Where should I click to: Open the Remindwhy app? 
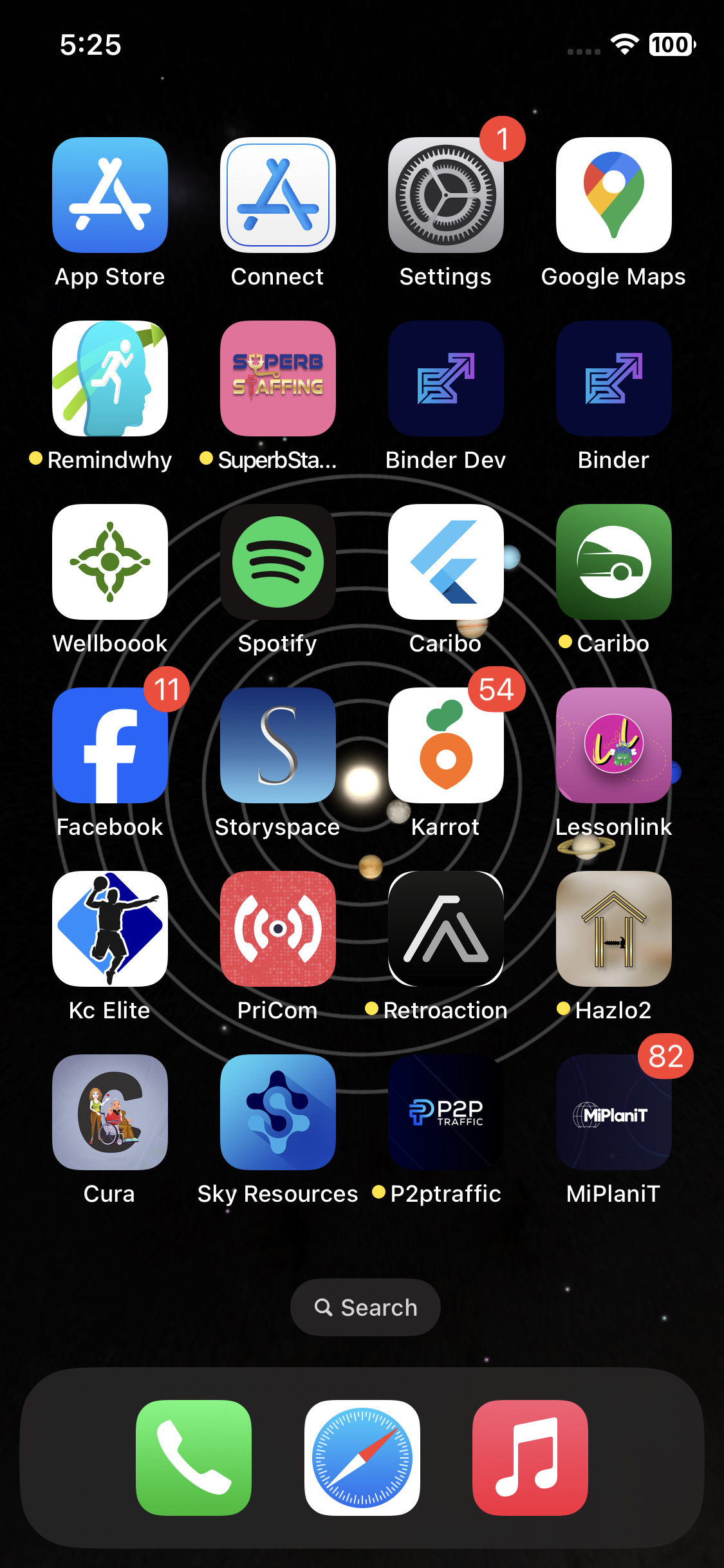110,378
